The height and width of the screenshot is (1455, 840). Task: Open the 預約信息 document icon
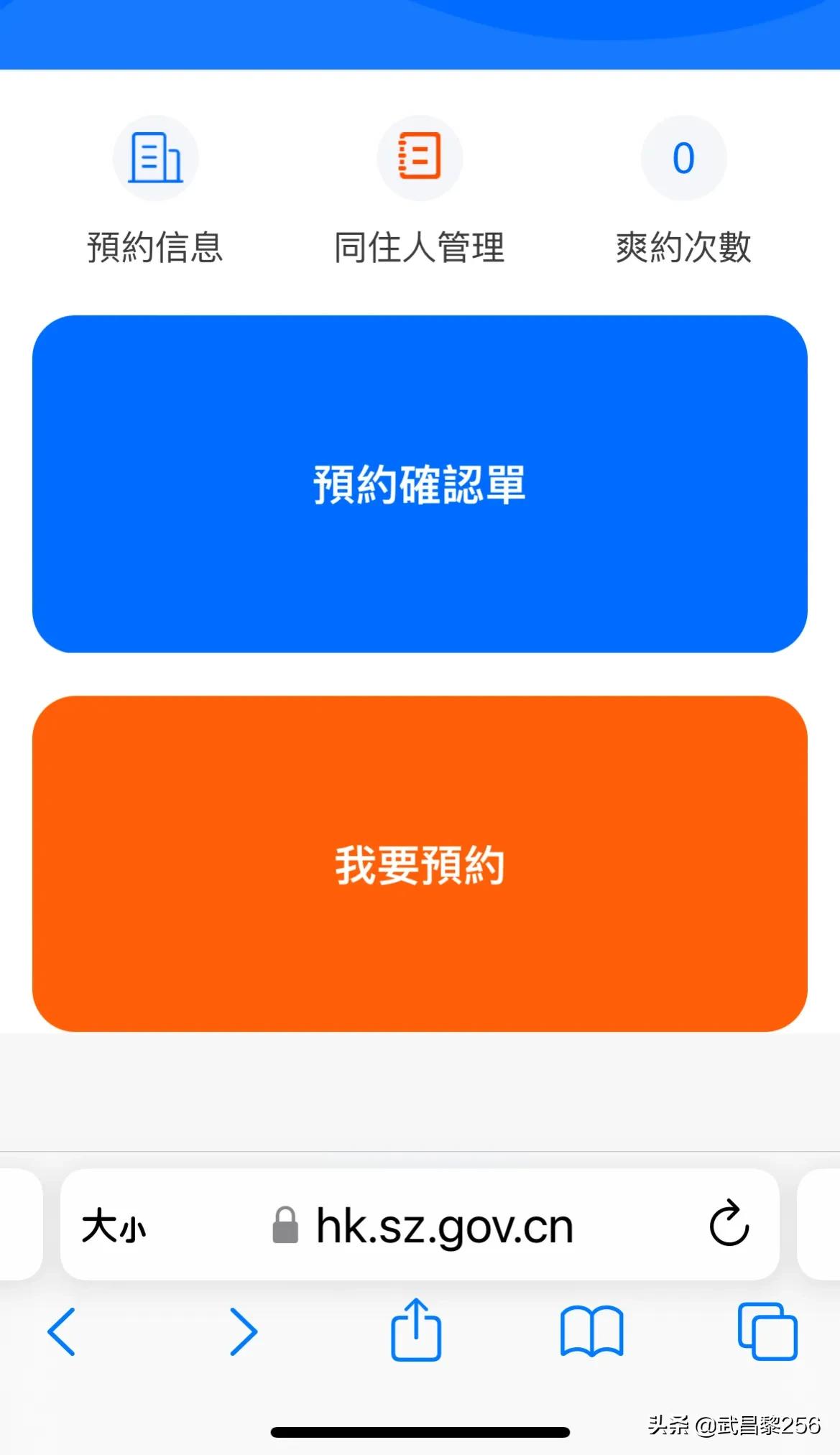click(x=154, y=157)
